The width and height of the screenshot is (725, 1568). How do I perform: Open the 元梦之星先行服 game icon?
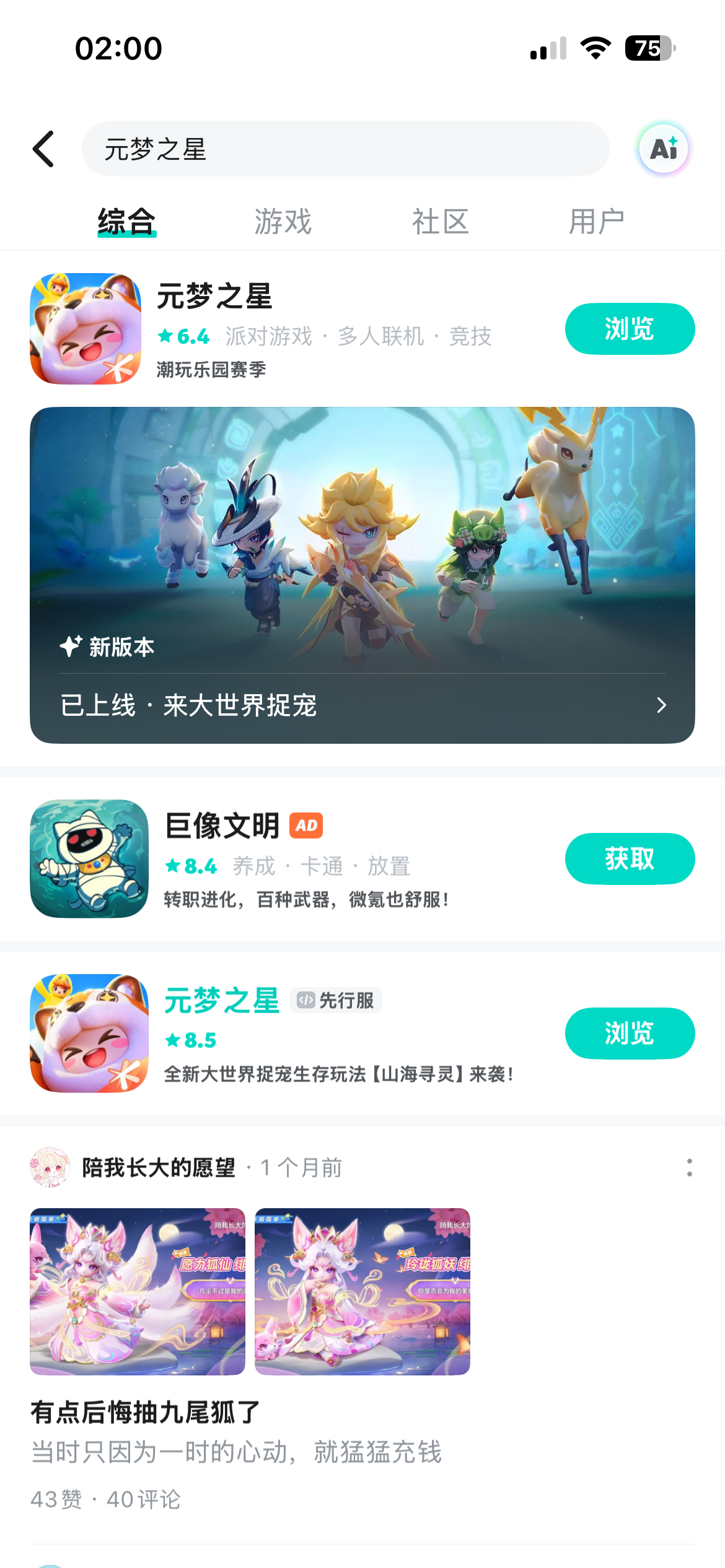89,1033
